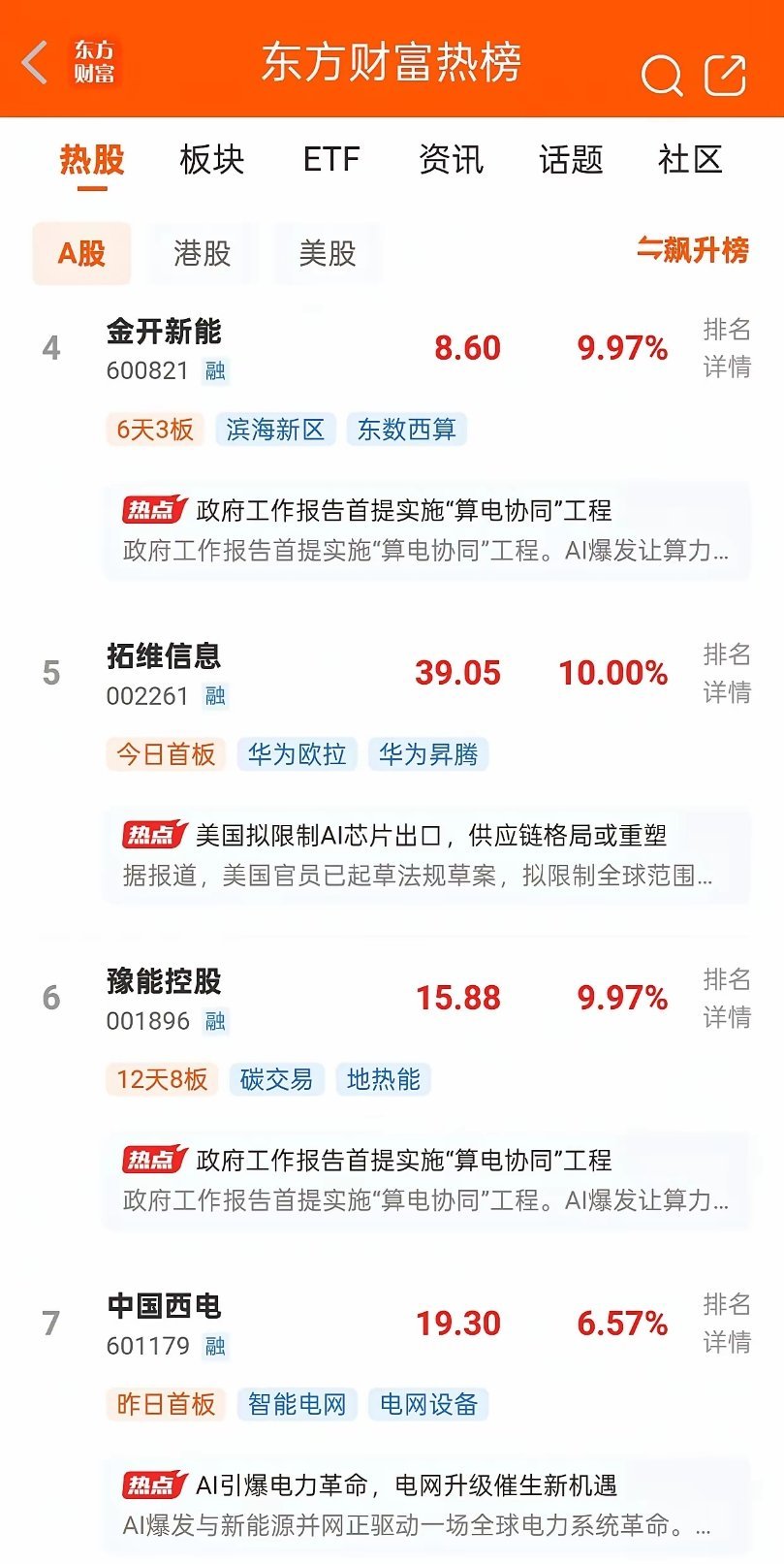Tap the search icon in the header
The image size is (784, 1564).
(660, 76)
